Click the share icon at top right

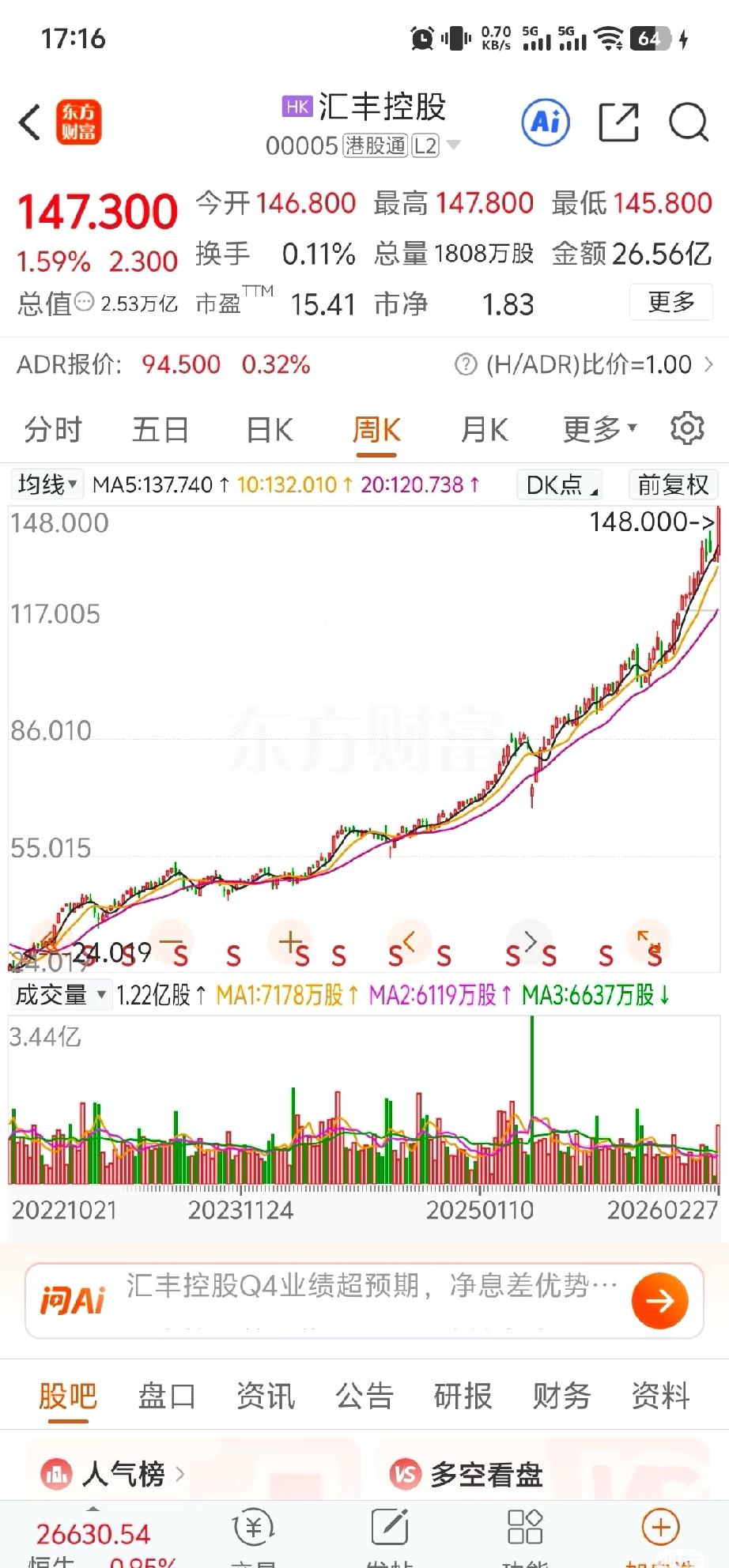[x=619, y=123]
